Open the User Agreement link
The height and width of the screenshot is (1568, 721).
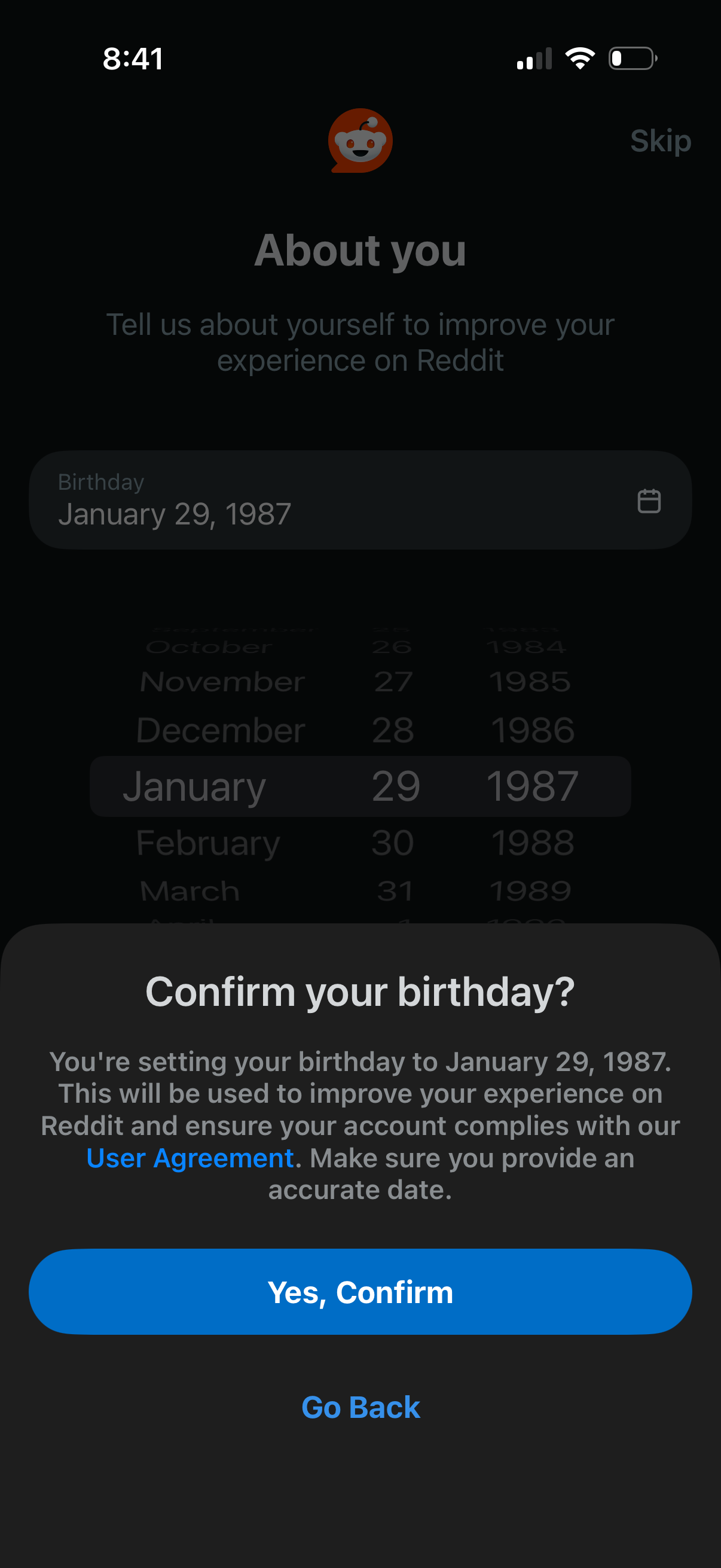coord(192,1157)
